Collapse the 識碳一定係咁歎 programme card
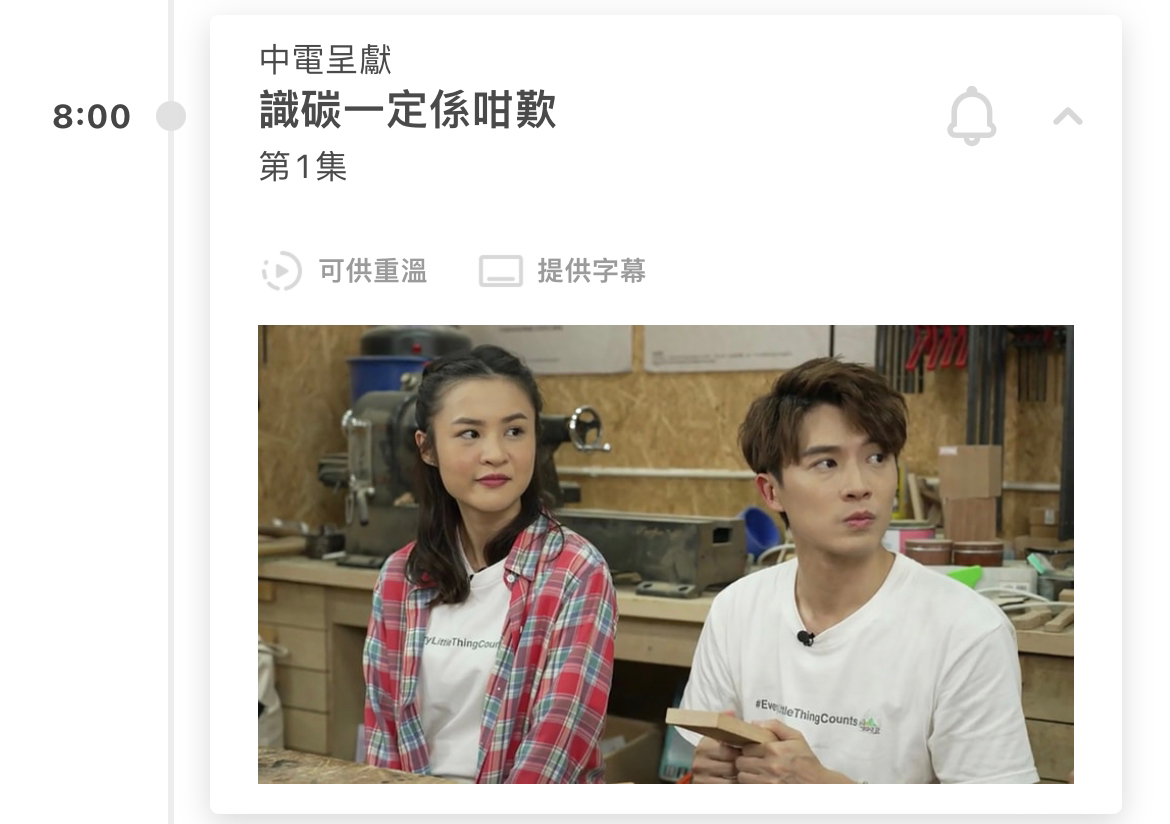The height and width of the screenshot is (824, 1170). pyautogui.click(x=1067, y=117)
